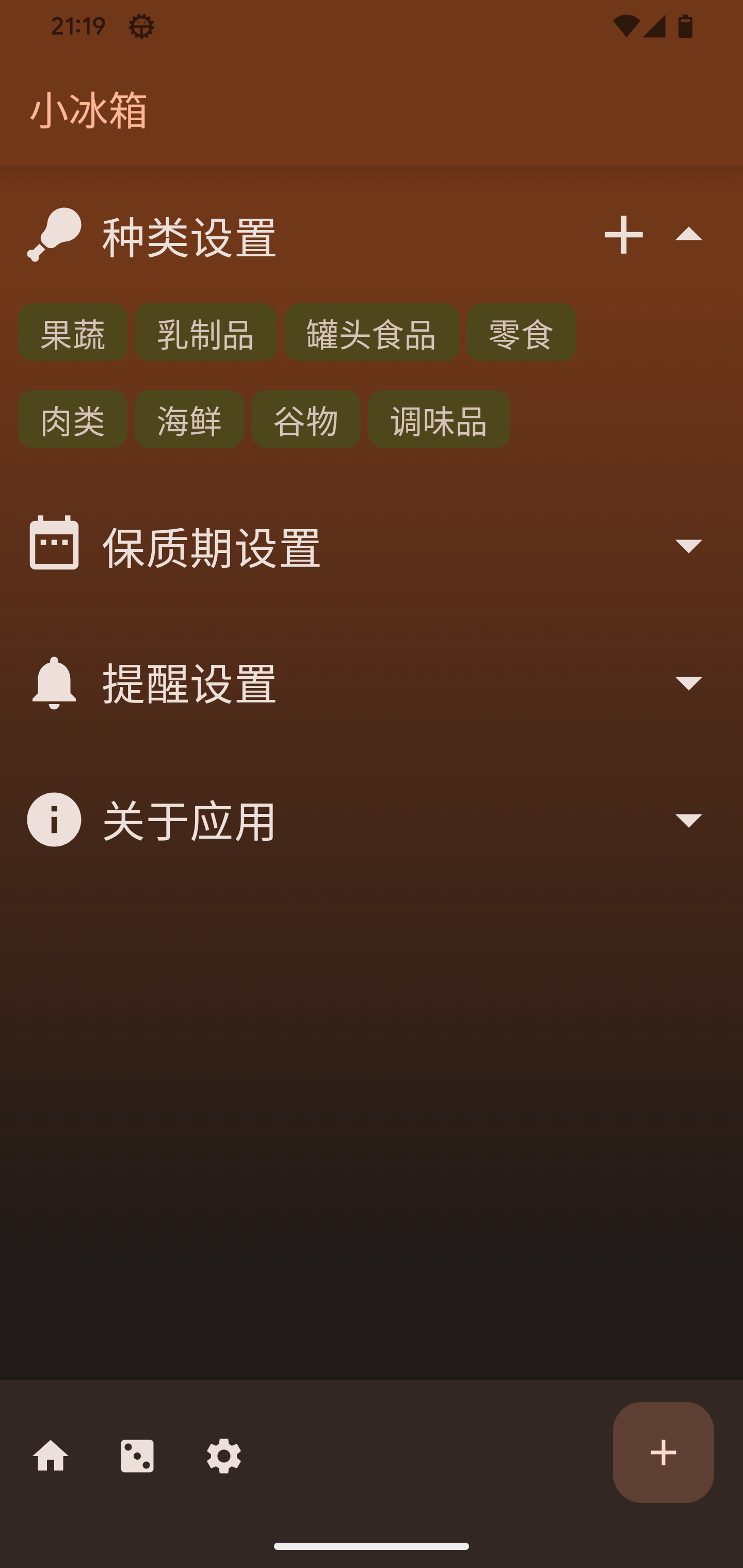Go to the home tab
This screenshot has height=1568, width=743.
51,1456
